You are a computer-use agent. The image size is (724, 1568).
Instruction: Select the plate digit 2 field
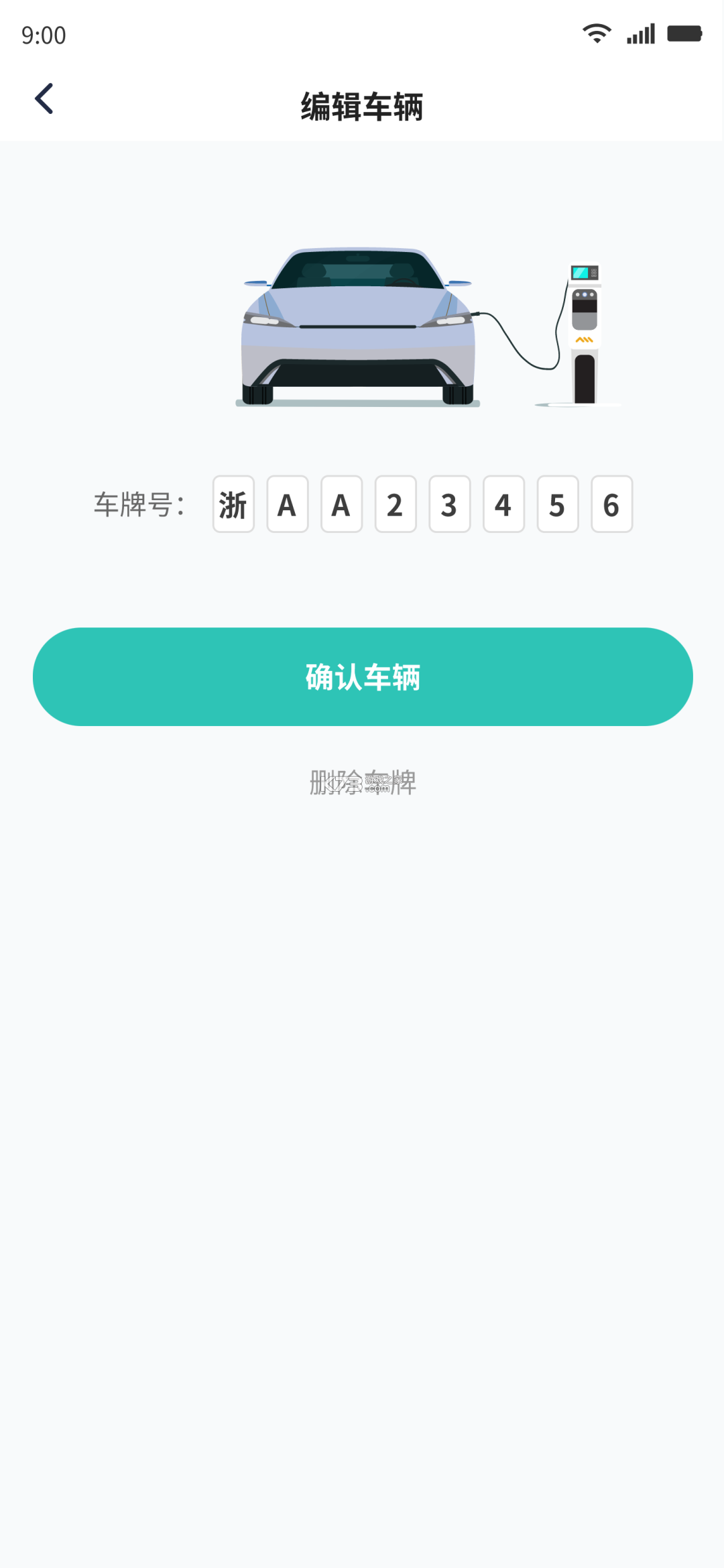(396, 505)
